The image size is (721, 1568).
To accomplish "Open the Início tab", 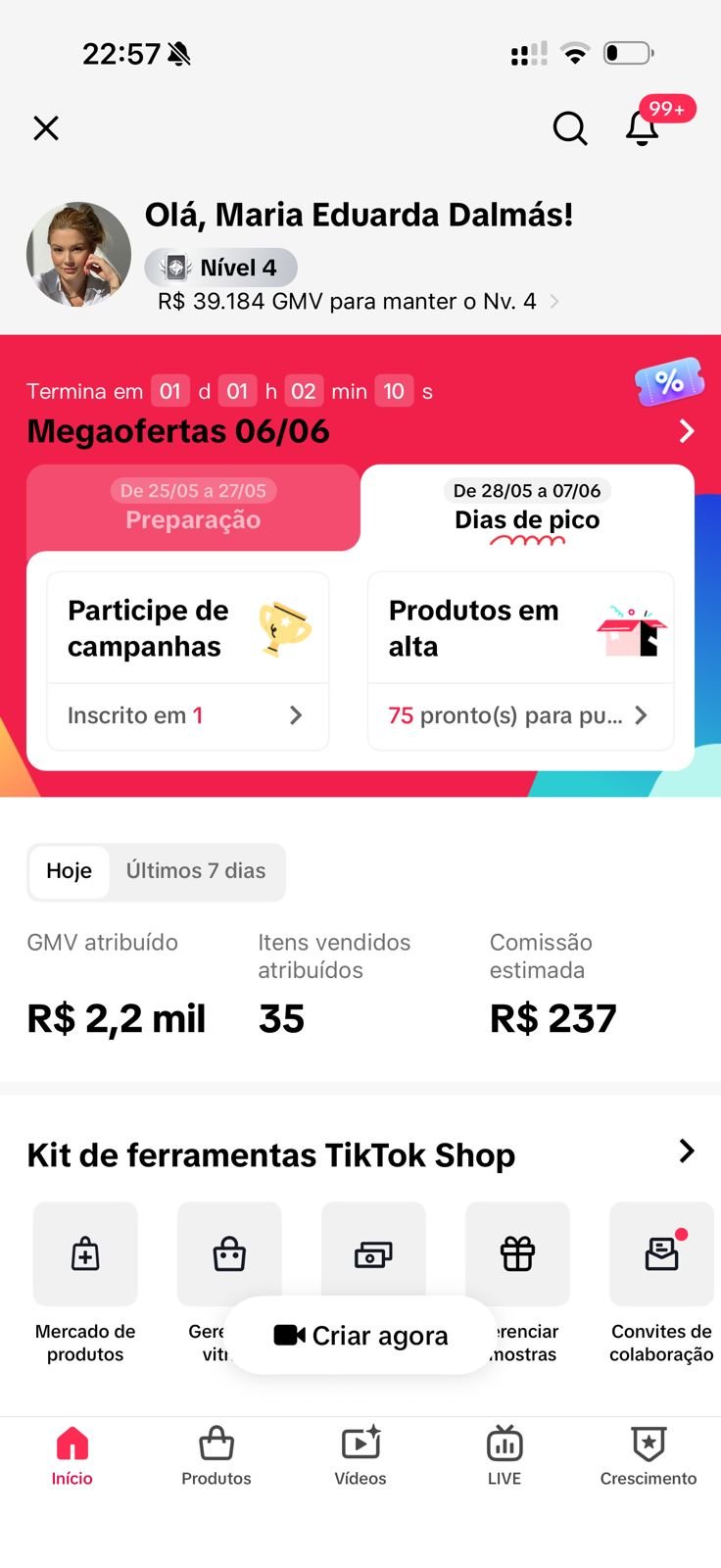I will tap(72, 1456).
